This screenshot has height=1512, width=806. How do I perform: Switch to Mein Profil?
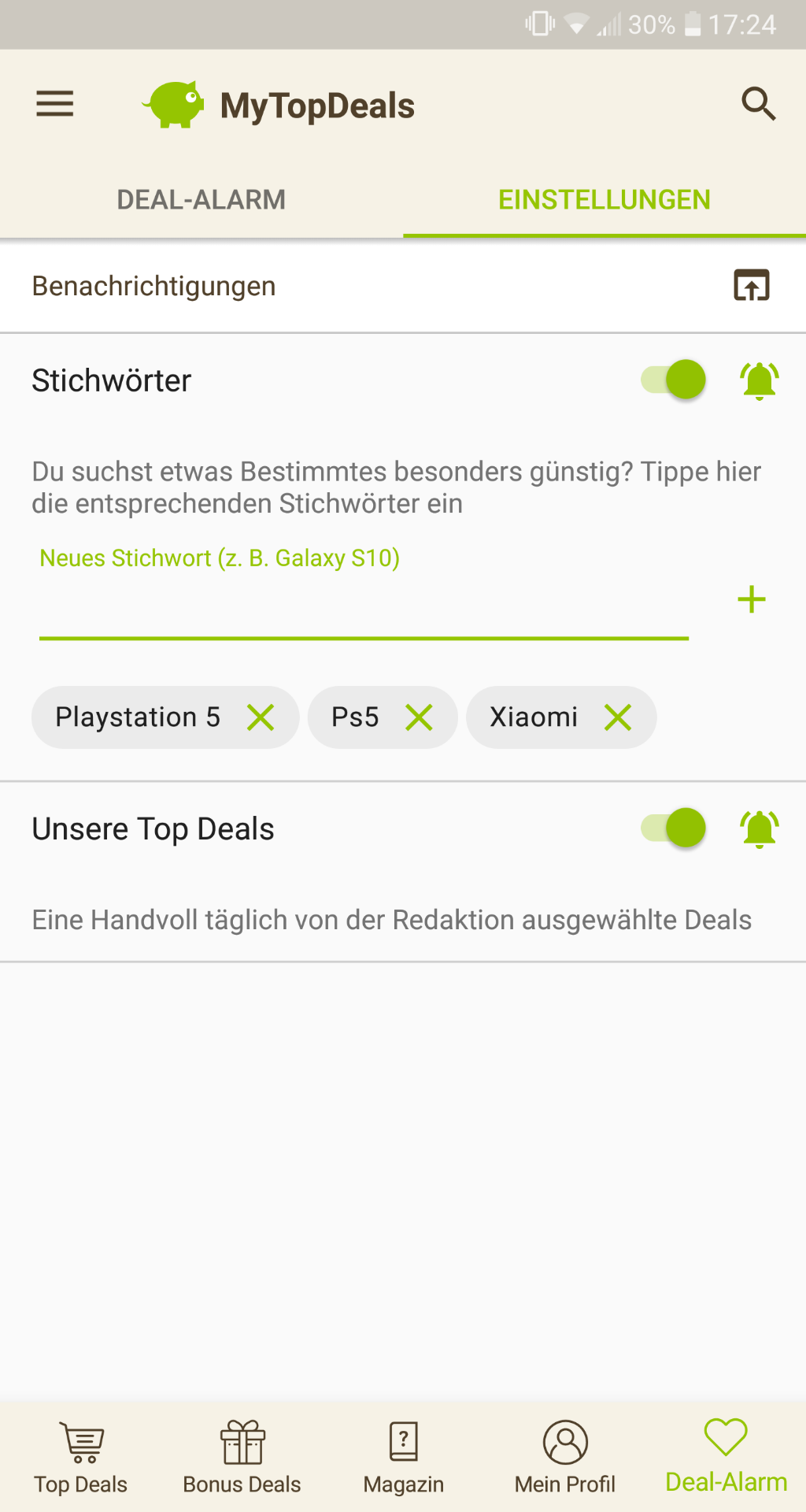(565, 1457)
